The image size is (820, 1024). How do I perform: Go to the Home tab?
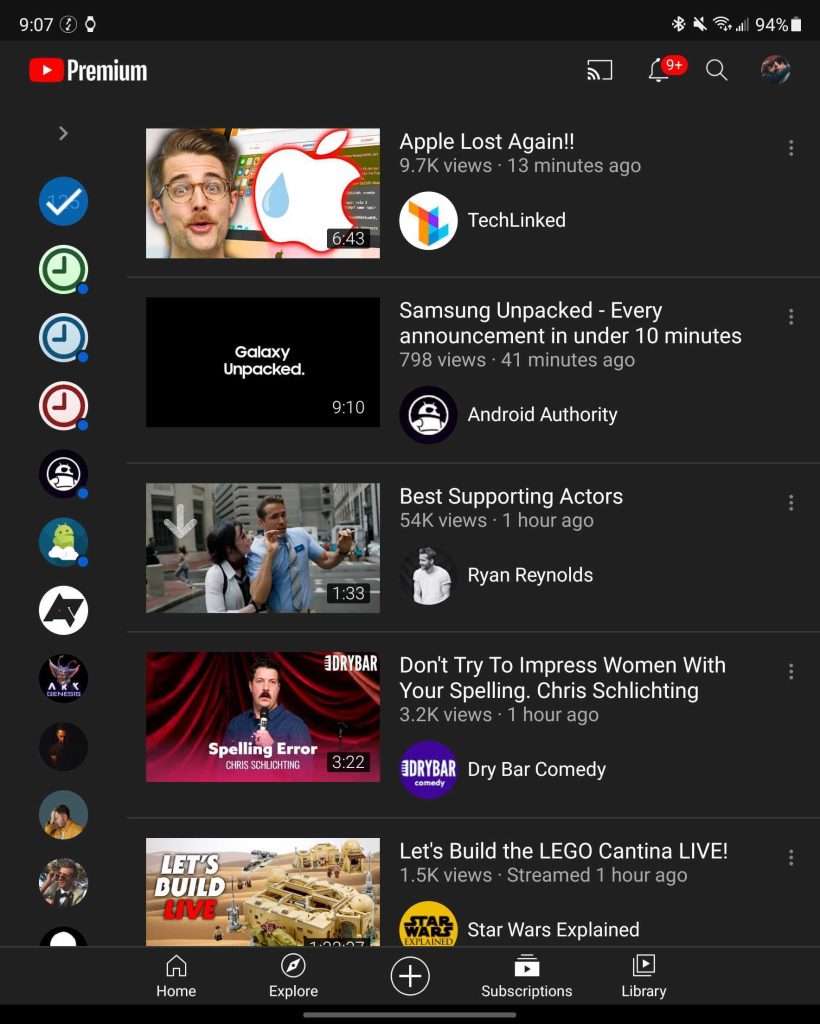point(176,976)
